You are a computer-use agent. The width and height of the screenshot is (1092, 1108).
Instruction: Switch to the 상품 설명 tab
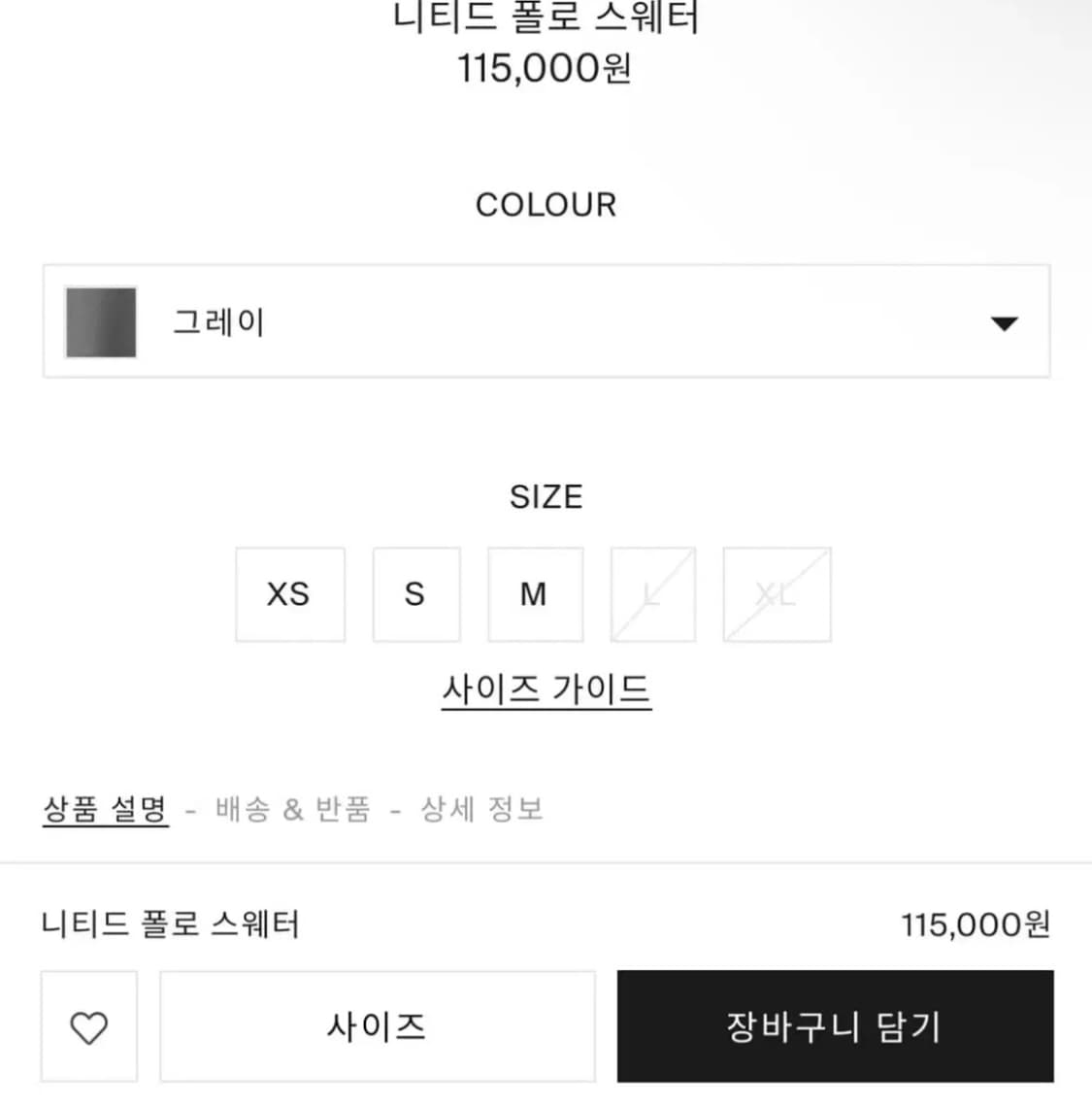(107, 808)
